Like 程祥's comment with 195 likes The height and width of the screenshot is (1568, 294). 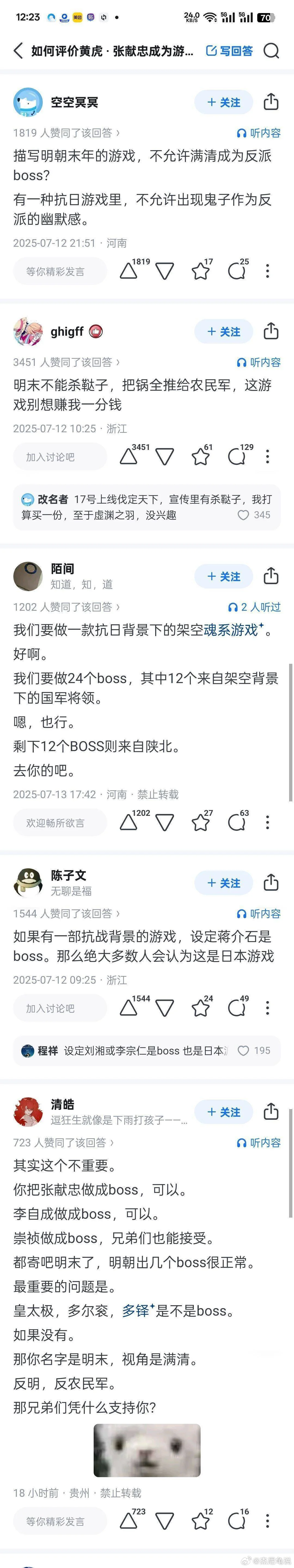[x=243, y=1051]
